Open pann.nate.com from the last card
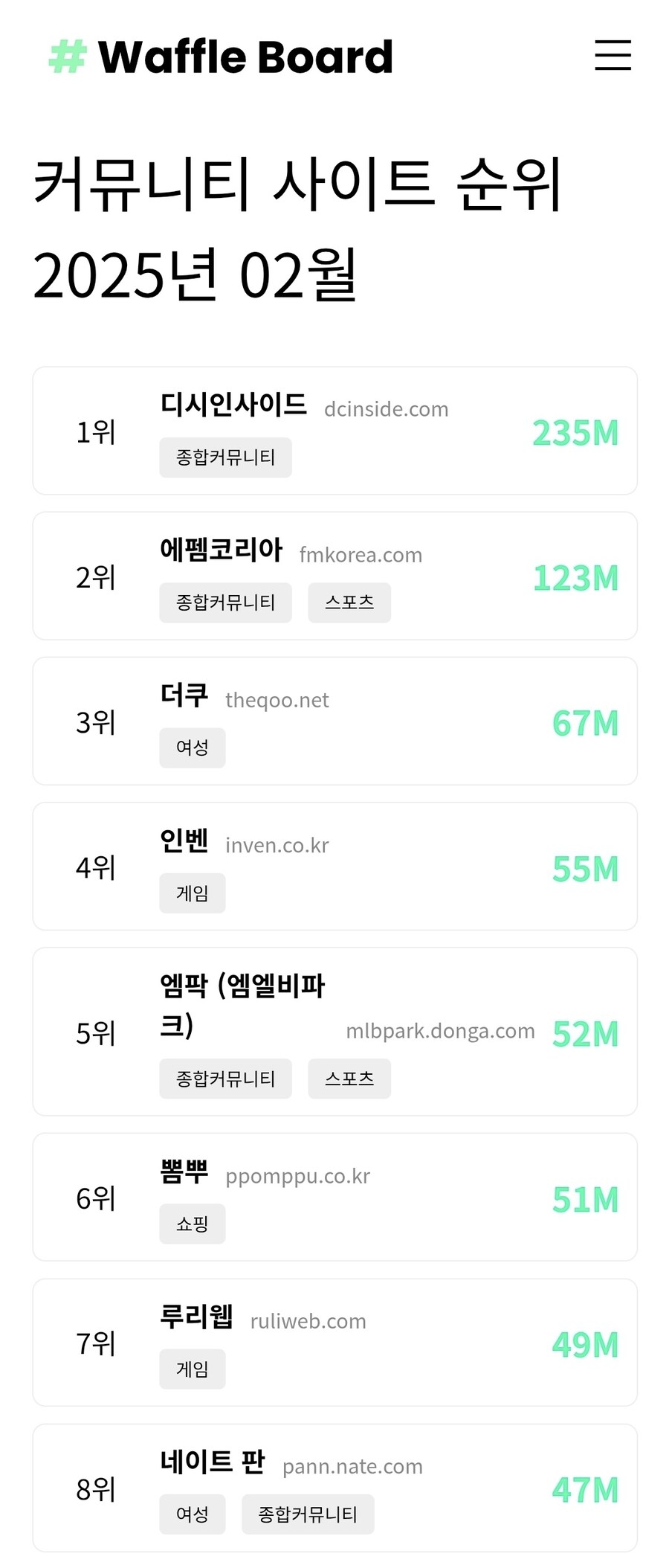Viewport: 669px width, 1568px height. [352, 1466]
